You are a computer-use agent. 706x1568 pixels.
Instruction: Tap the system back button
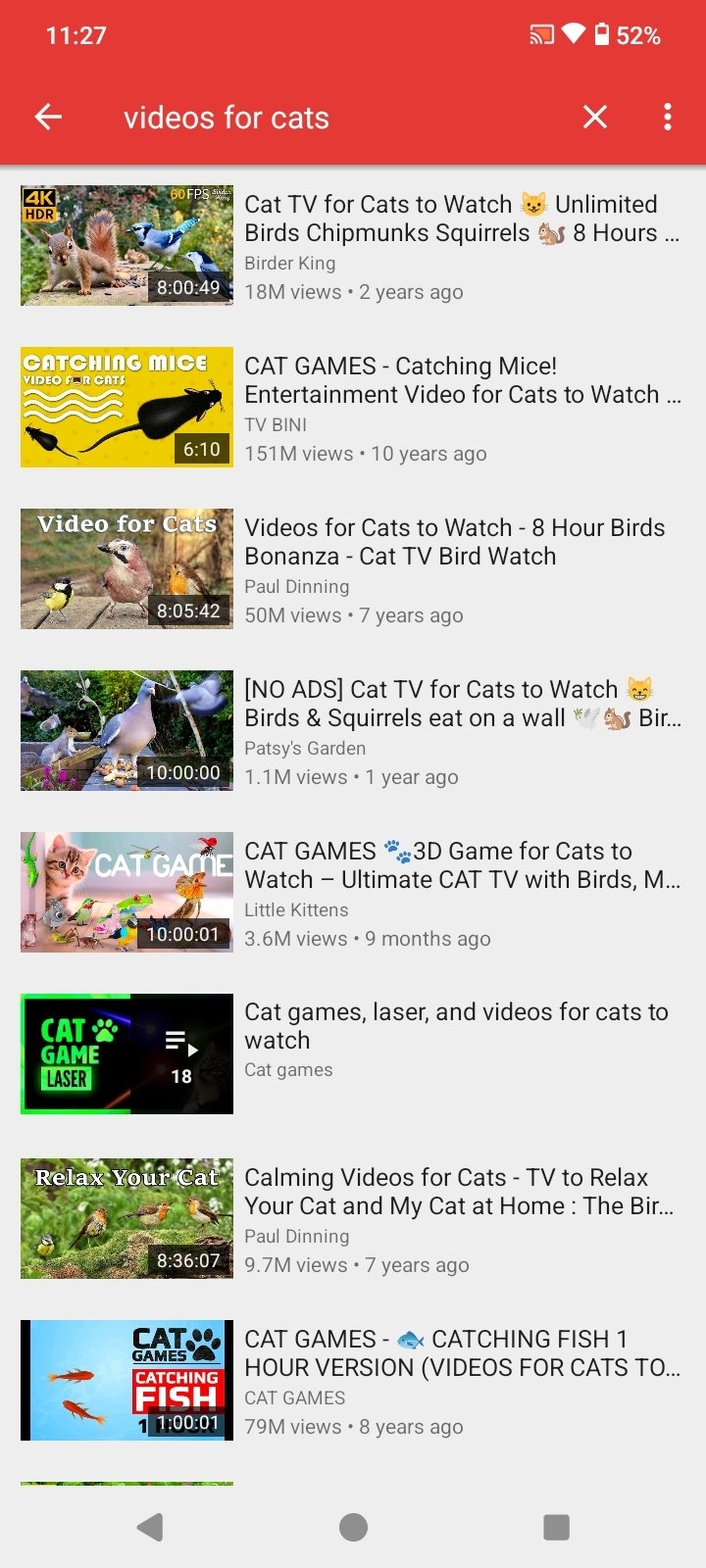pos(150,1527)
